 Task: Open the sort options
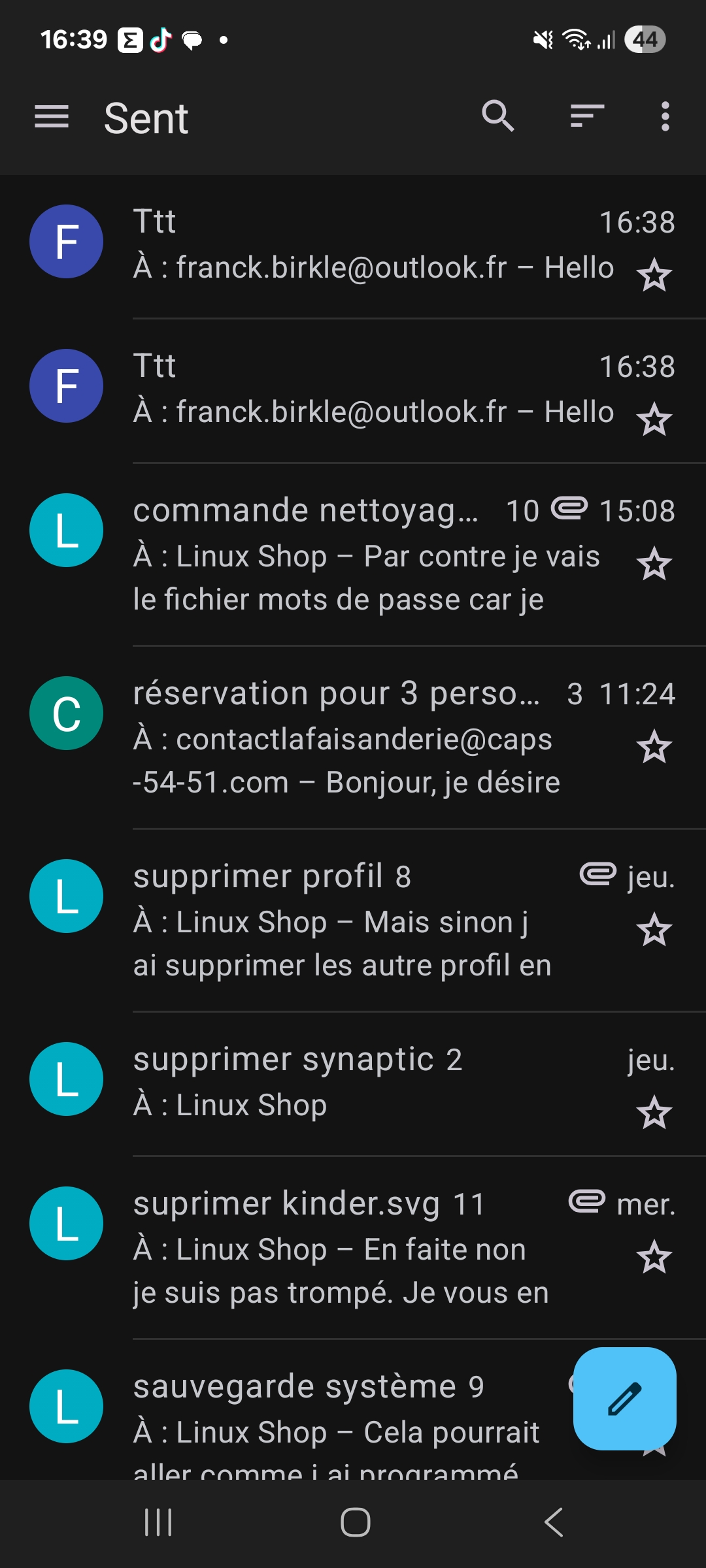click(x=587, y=117)
